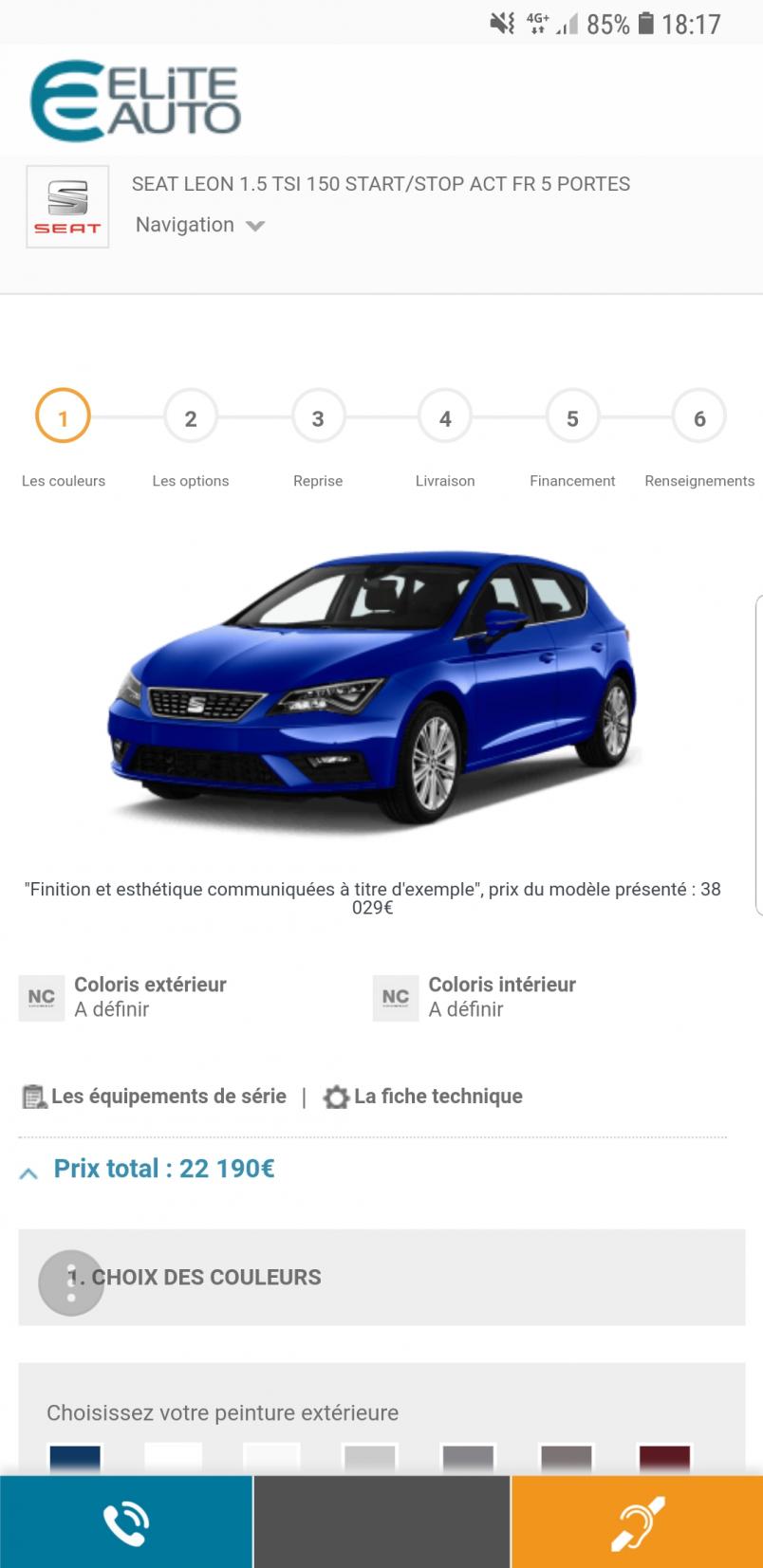The width and height of the screenshot is (763, 1568).
Task: Choose the dark grey exterior paint
Action: point(468,1460)
